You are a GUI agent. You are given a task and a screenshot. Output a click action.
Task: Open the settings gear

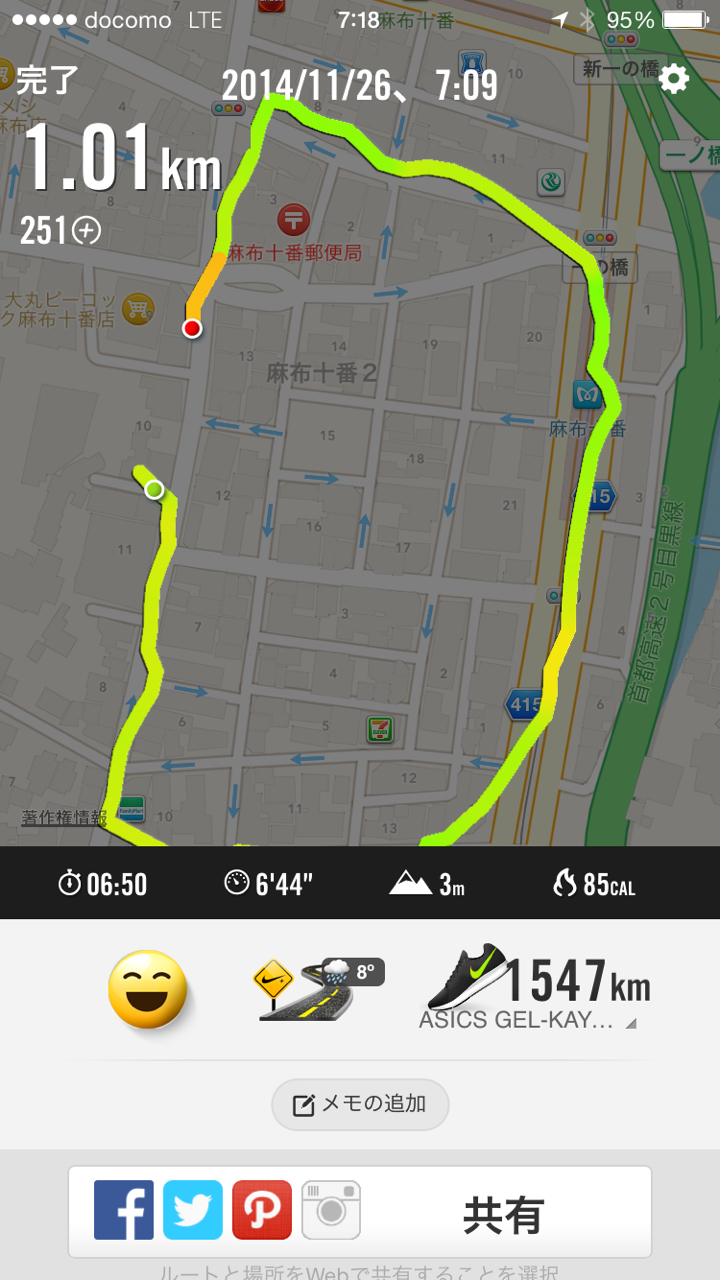coord(675,79)
